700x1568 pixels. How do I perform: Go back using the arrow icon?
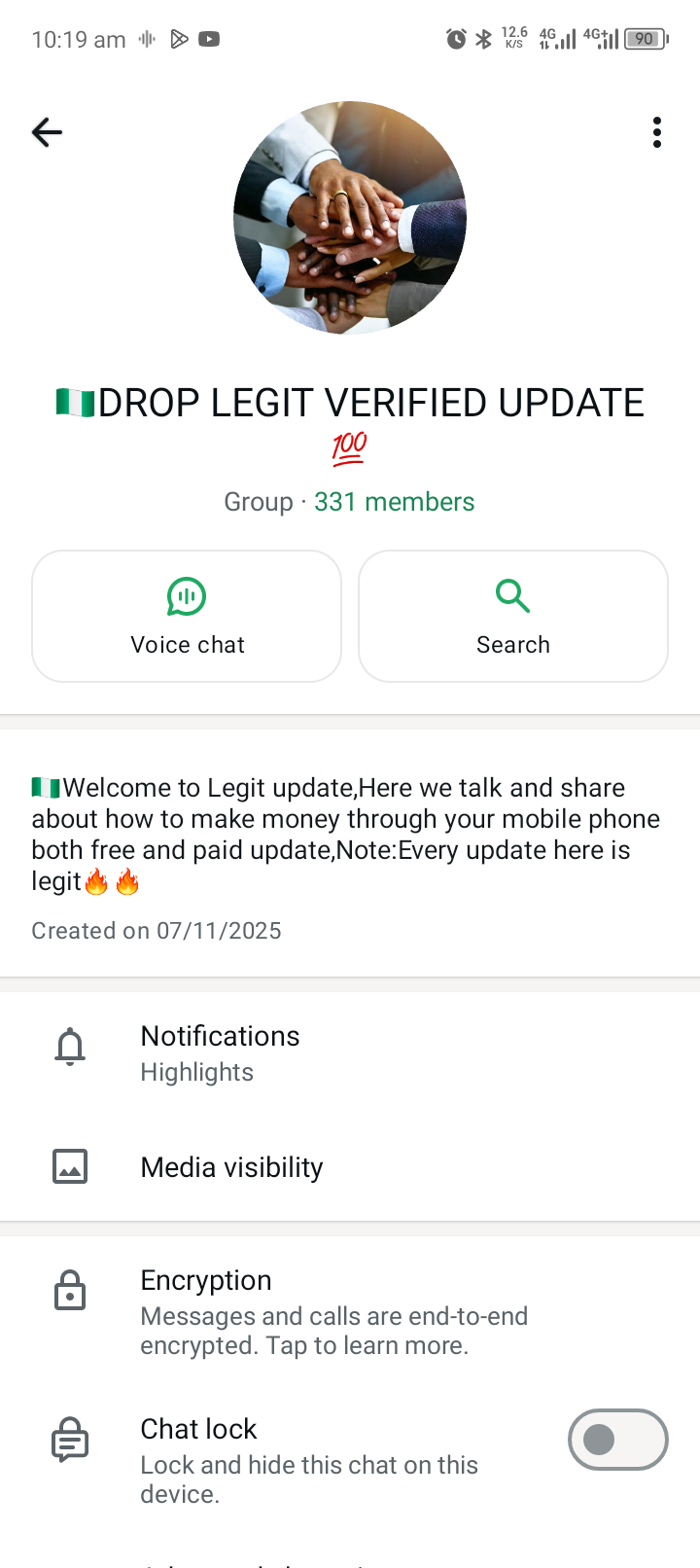(47, 132)
